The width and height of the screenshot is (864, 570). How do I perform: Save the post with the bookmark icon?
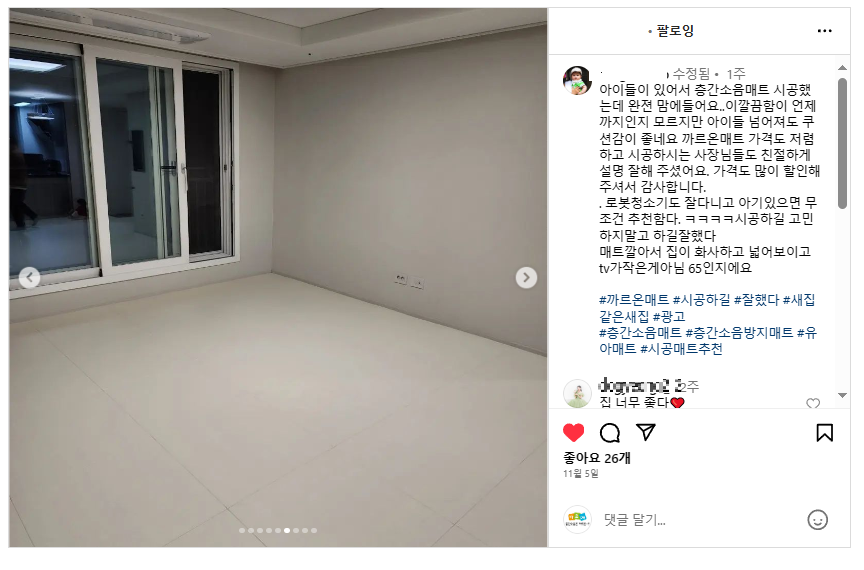coord(824,433)
